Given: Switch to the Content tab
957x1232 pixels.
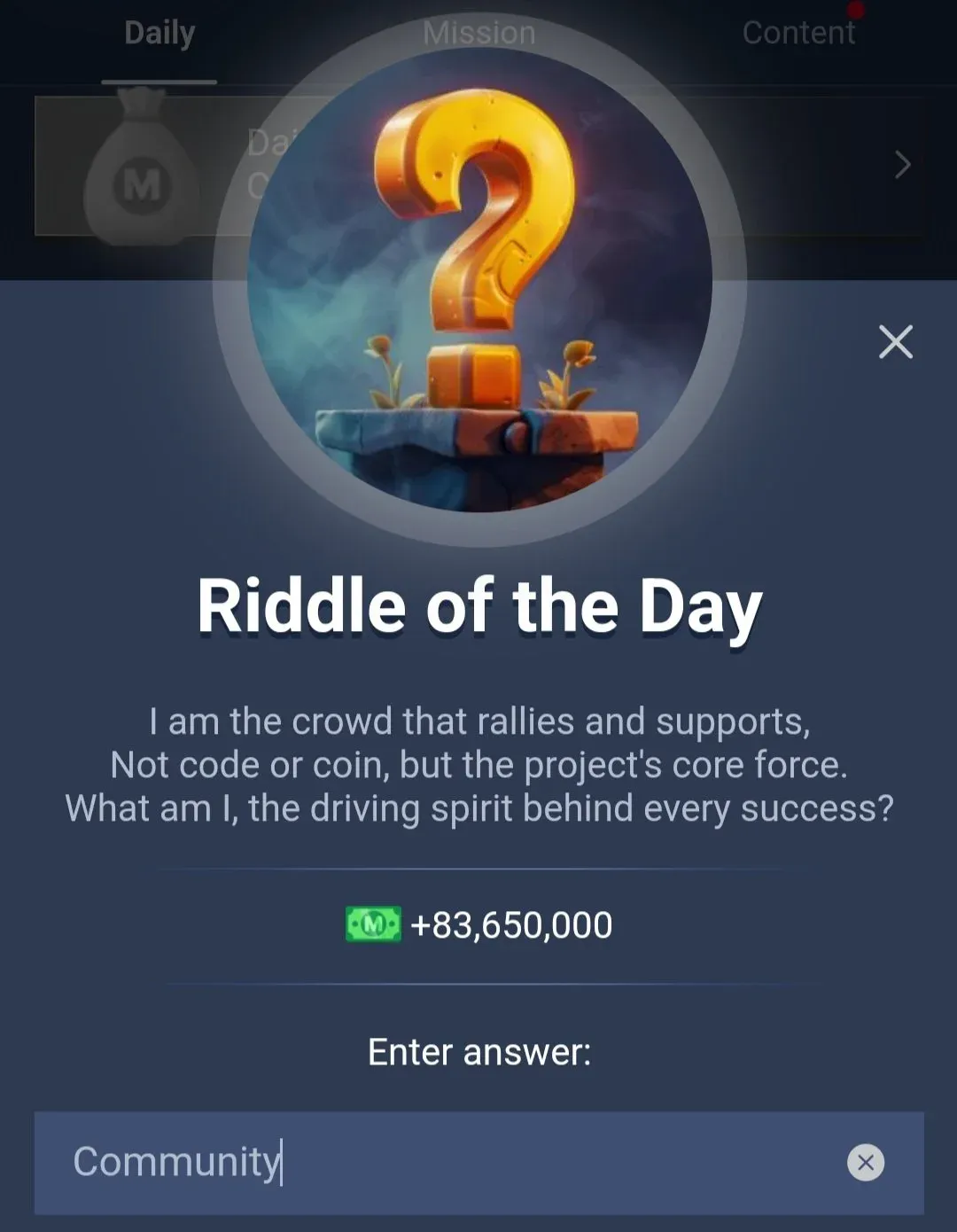Looking at the screenshot, I should (x=797, y=33).
